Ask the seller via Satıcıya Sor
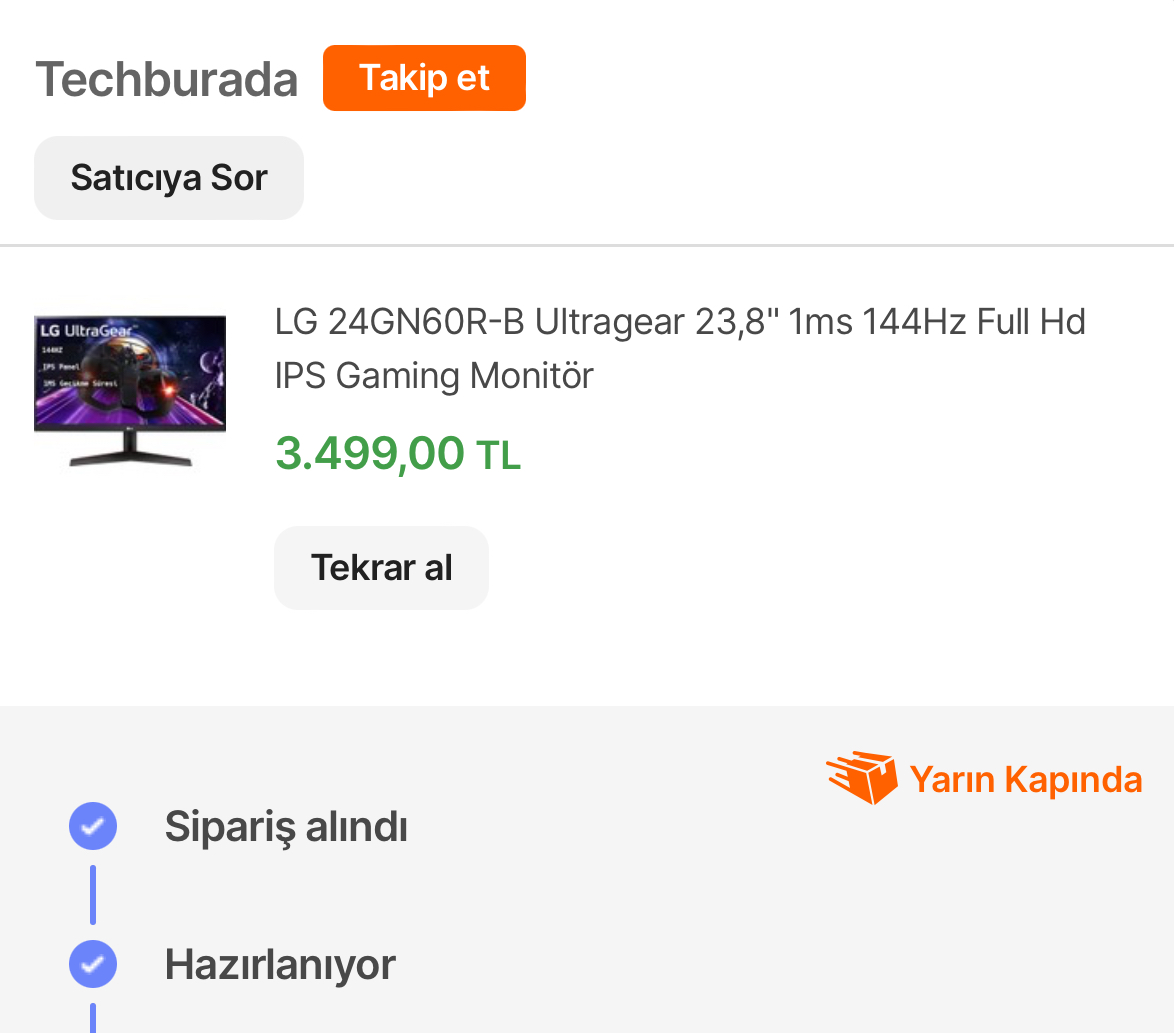 point(169,178)
